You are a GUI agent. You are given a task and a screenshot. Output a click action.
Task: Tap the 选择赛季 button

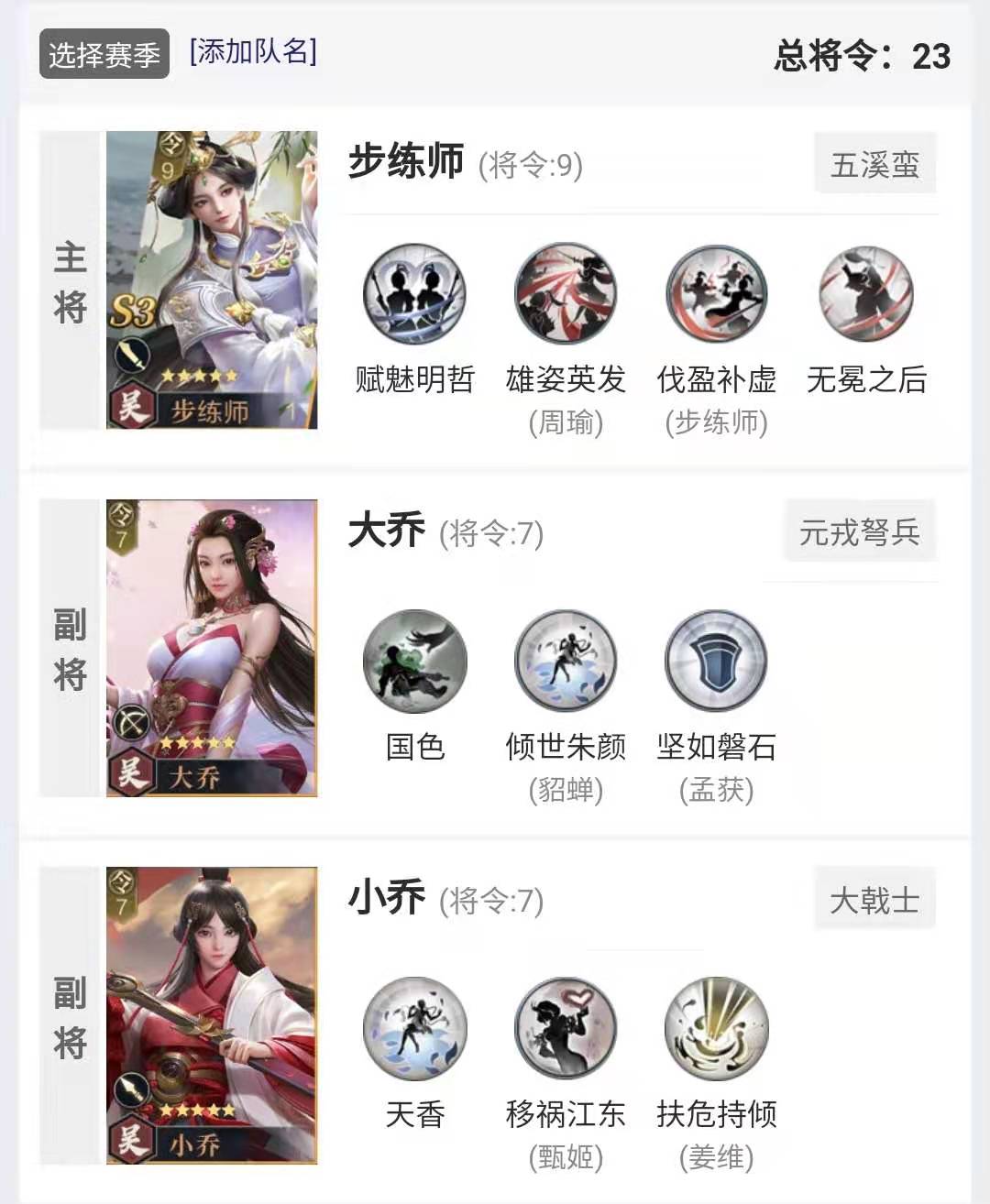click(x=104, y=55)
